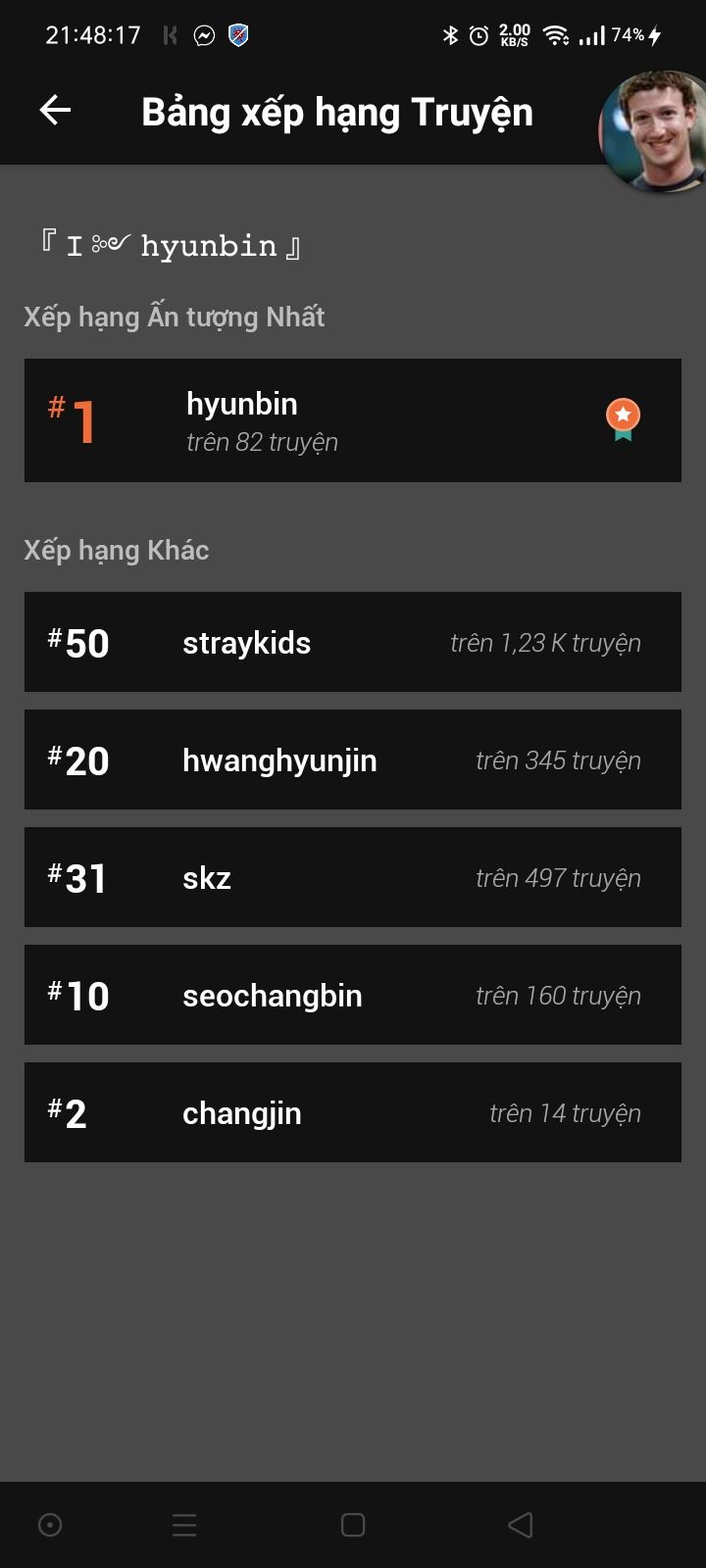Select the skz ranking row
This screenshot has width=706, height=1568.
(x=353, y=877)
